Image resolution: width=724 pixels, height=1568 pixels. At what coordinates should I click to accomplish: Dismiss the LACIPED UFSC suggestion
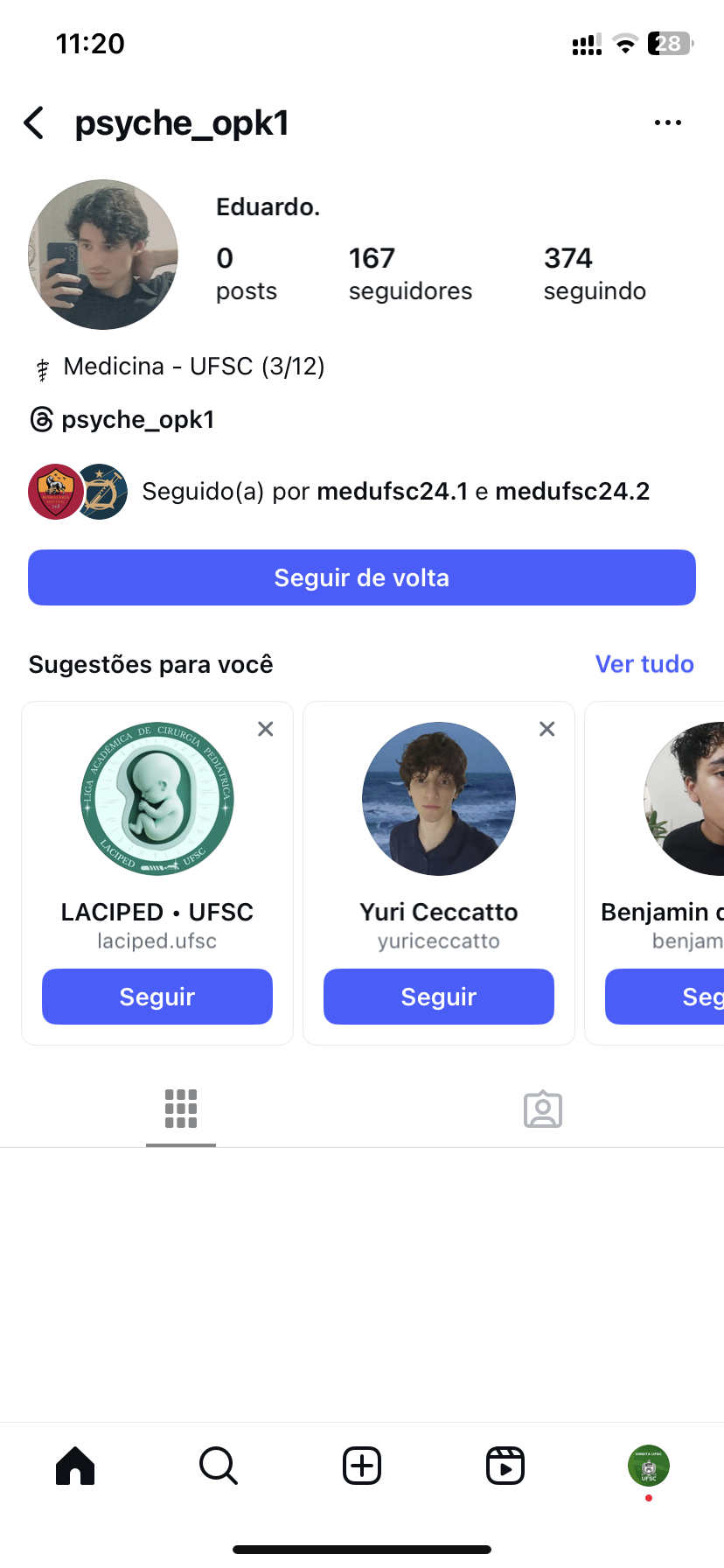pyautogui.click(x=266, y=729)
